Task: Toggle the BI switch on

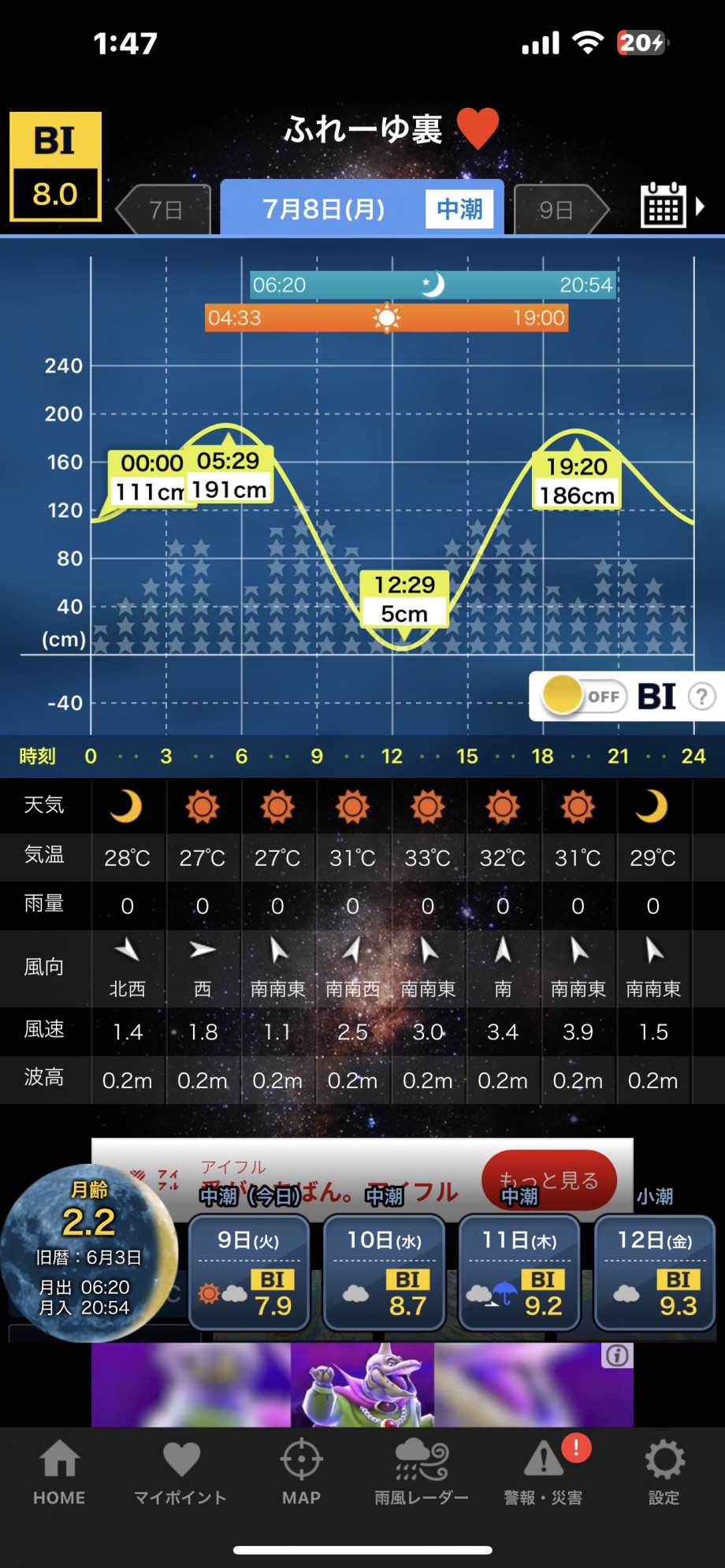Action: [585, 696]
